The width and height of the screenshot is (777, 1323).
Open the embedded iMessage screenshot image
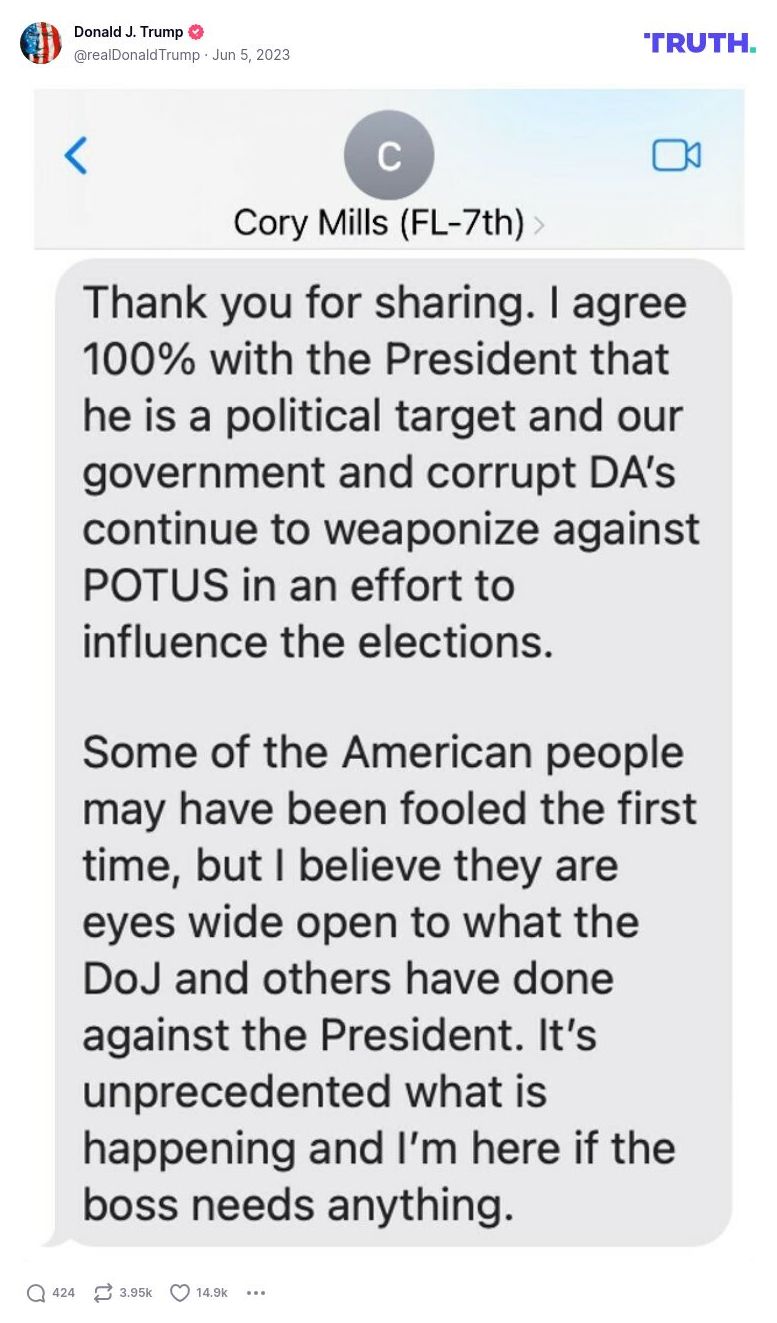tap(390, 670)
